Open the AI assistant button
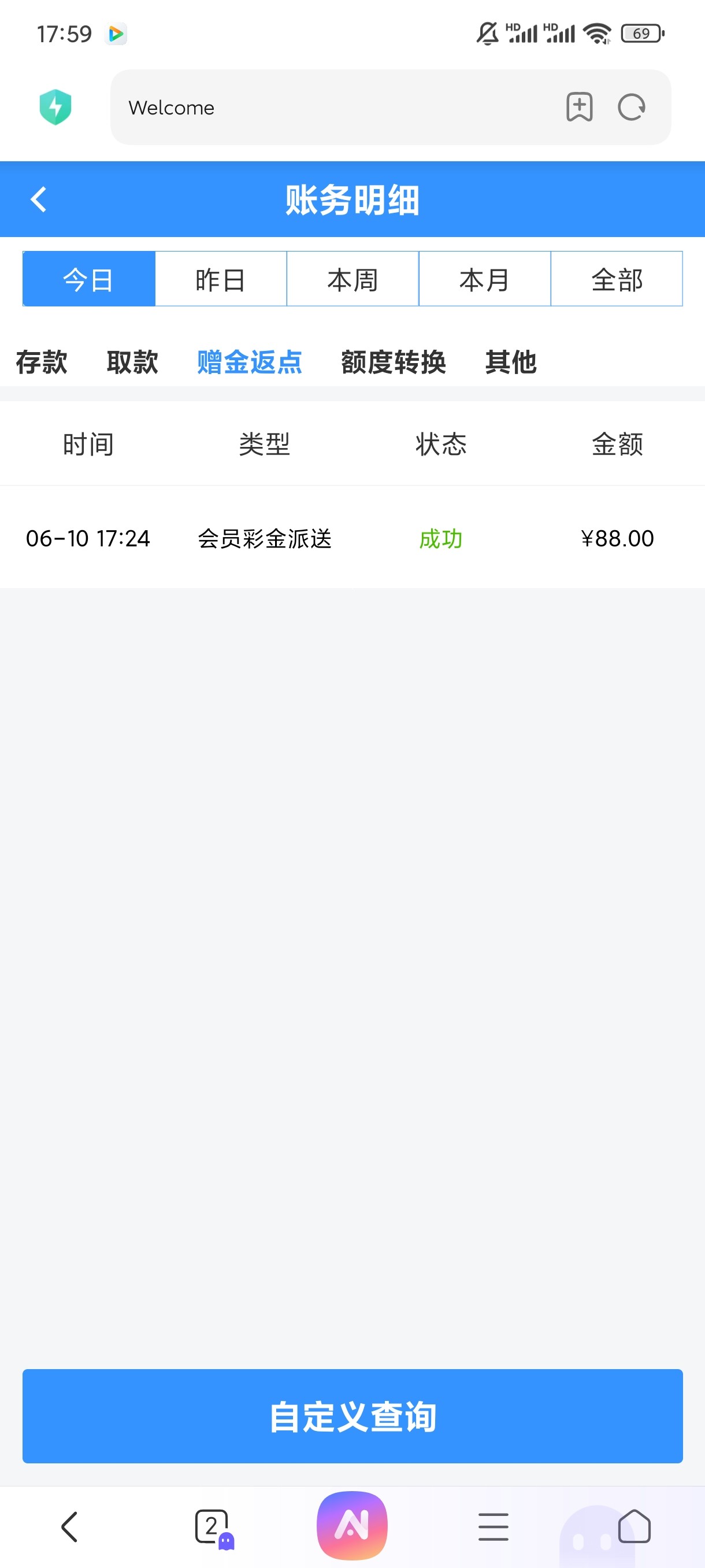705x1568 pixels. pos(352,1525)
